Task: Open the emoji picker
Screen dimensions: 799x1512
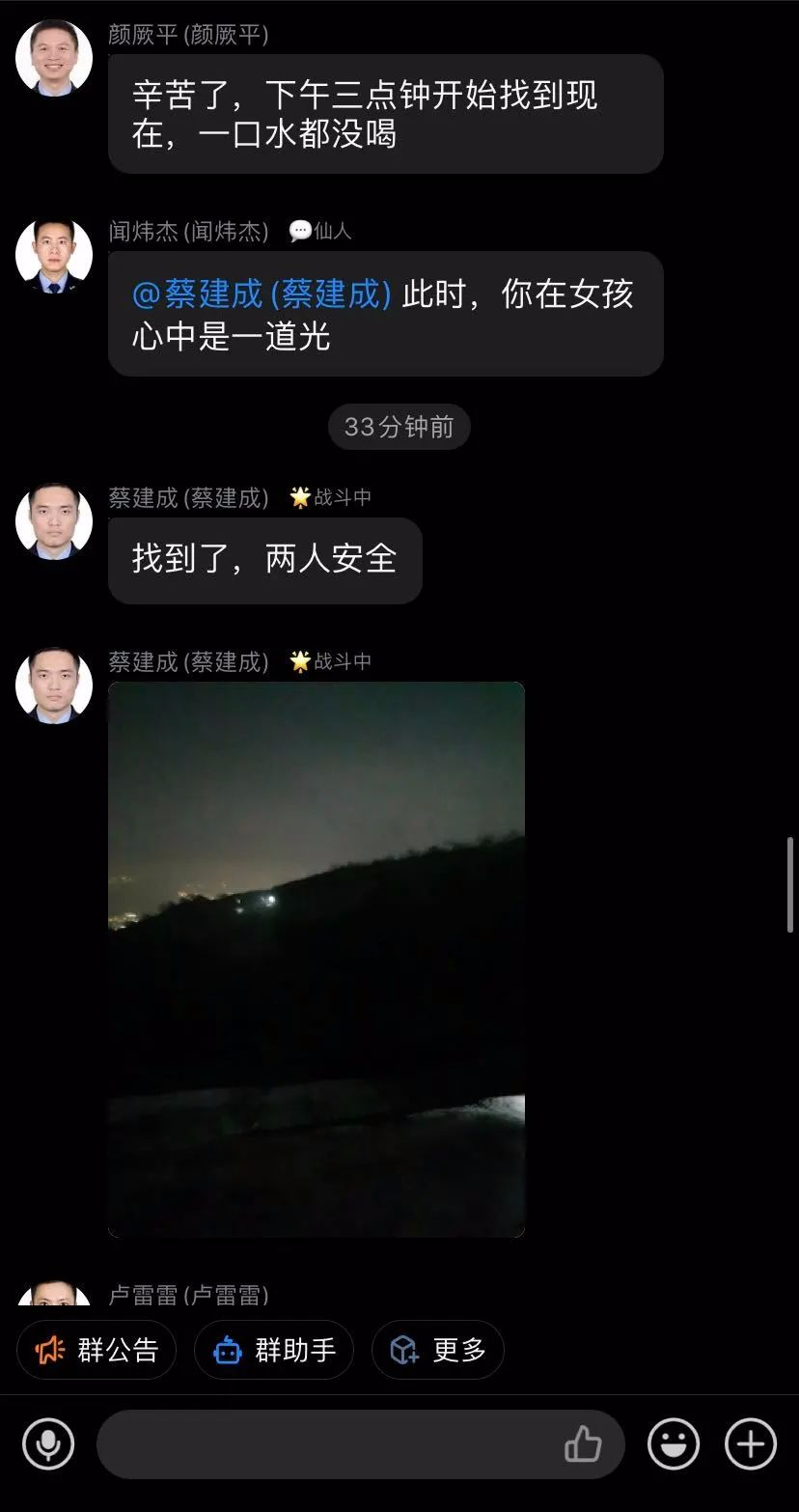Action: pos(674,1444)
